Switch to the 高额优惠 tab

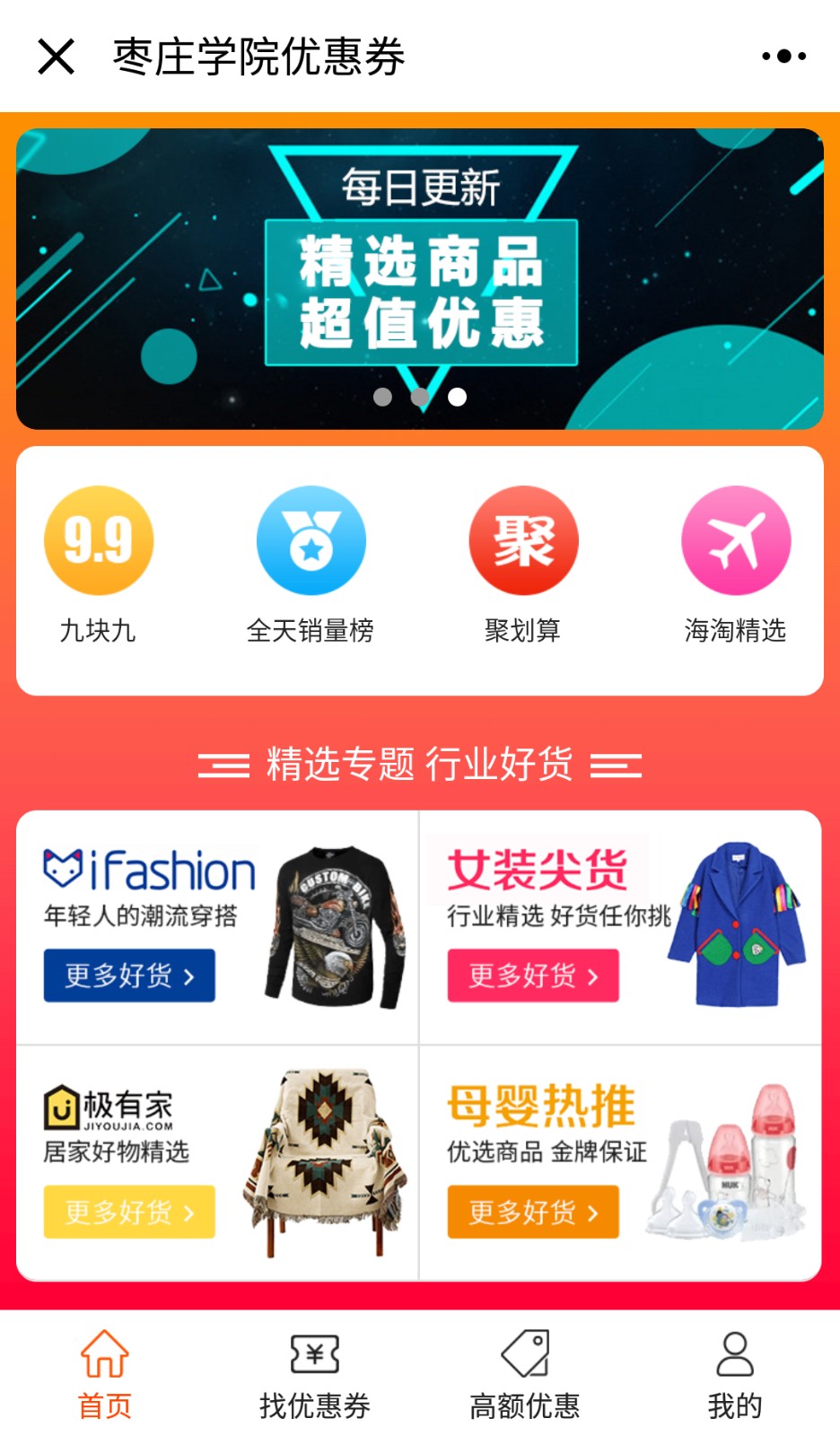click(525, 1375)
